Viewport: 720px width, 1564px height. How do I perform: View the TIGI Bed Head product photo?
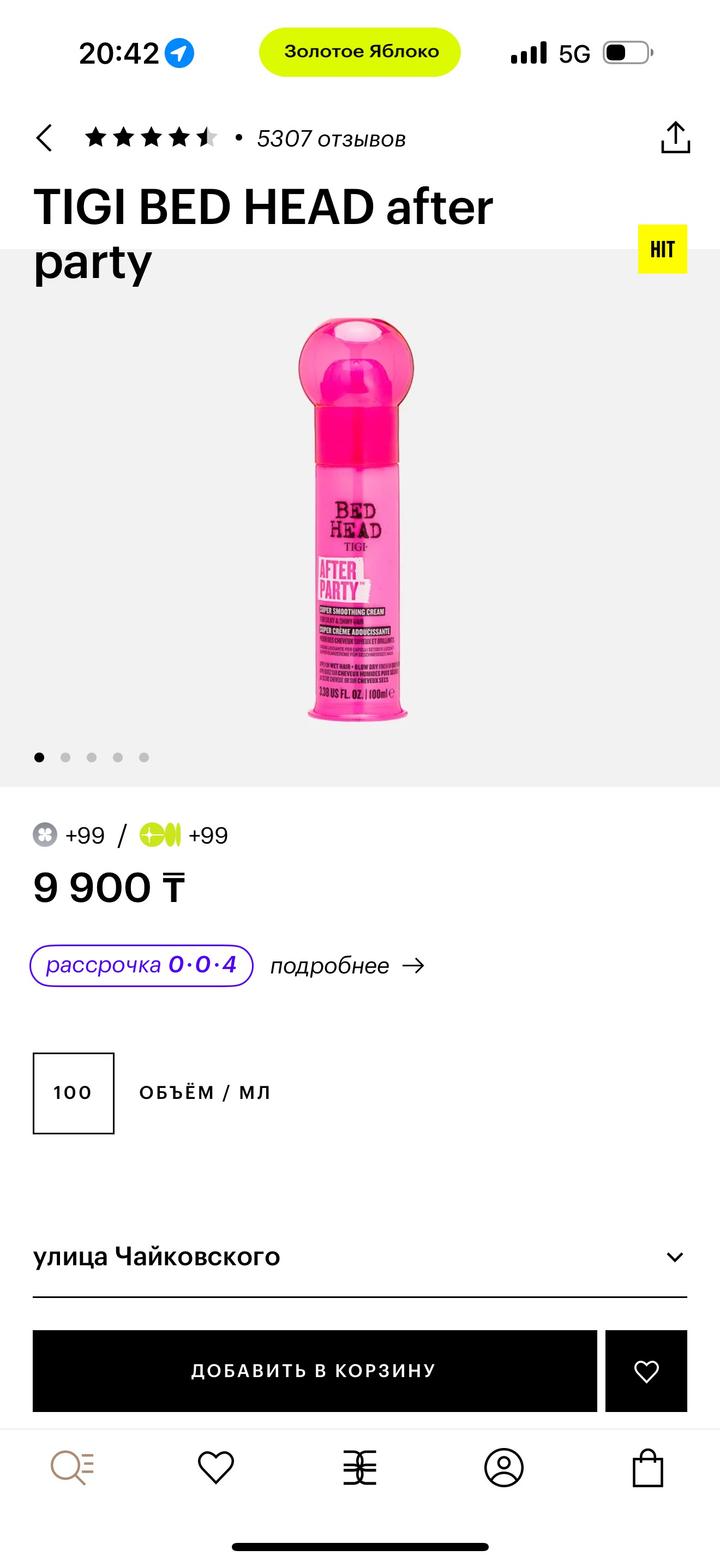(356, 520)
